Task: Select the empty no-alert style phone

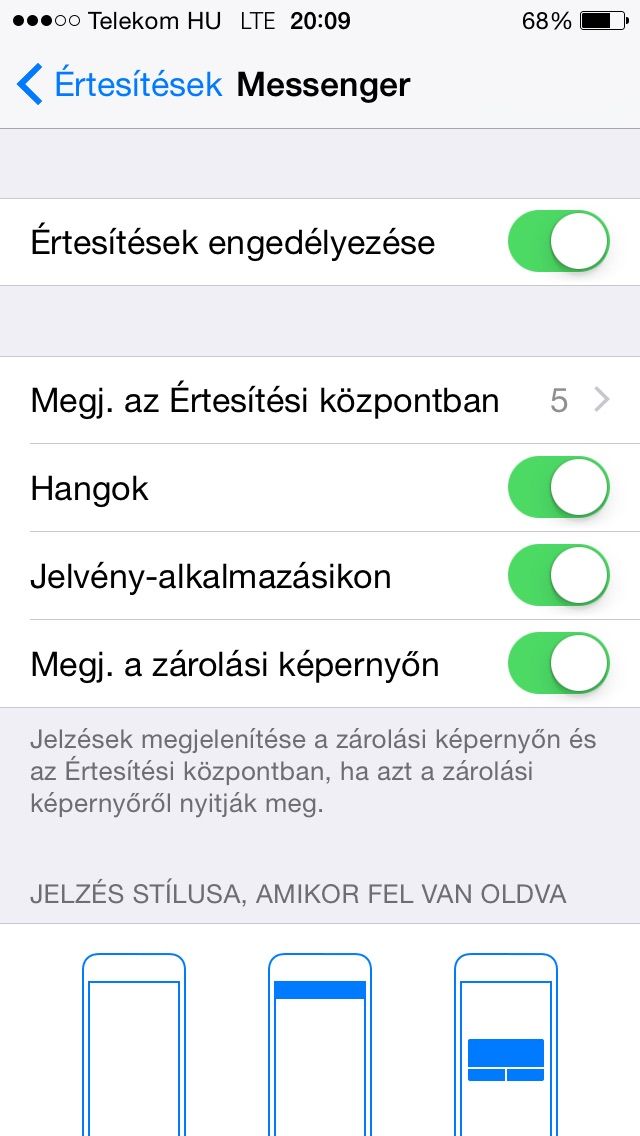Action: click(134, 1044)
